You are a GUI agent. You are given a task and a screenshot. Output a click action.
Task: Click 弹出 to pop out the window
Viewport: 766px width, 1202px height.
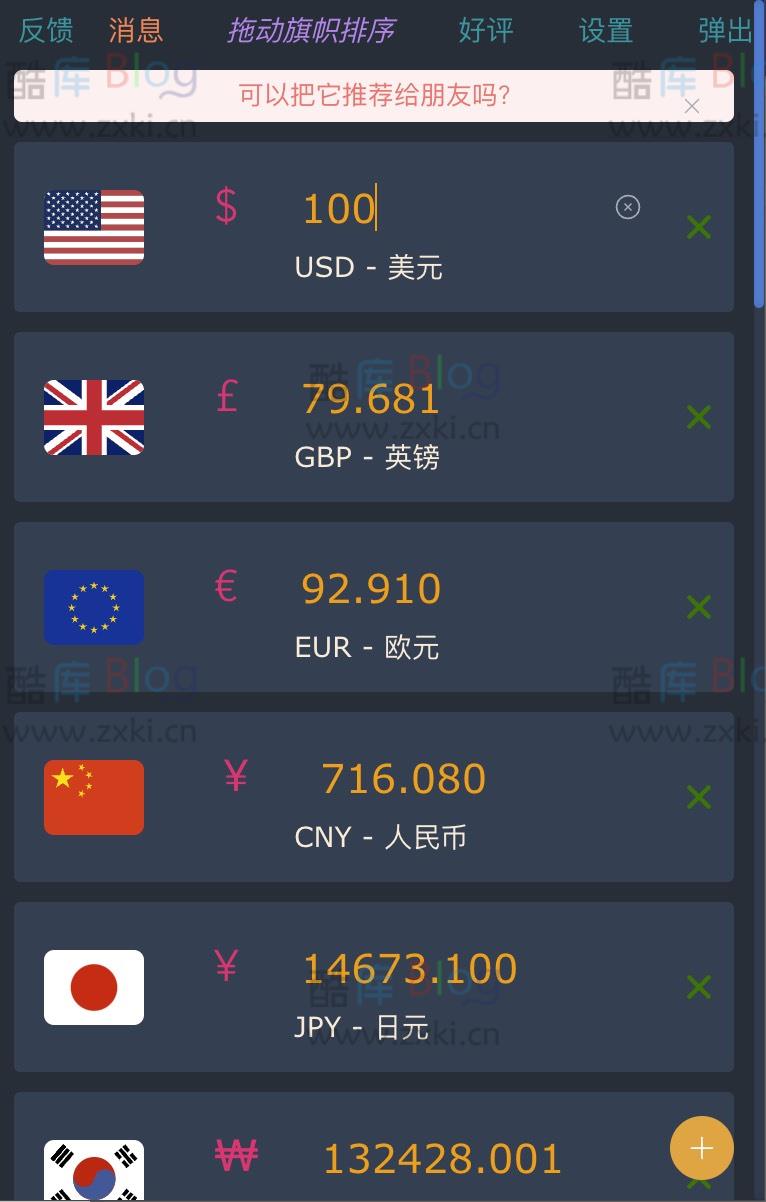729,31
